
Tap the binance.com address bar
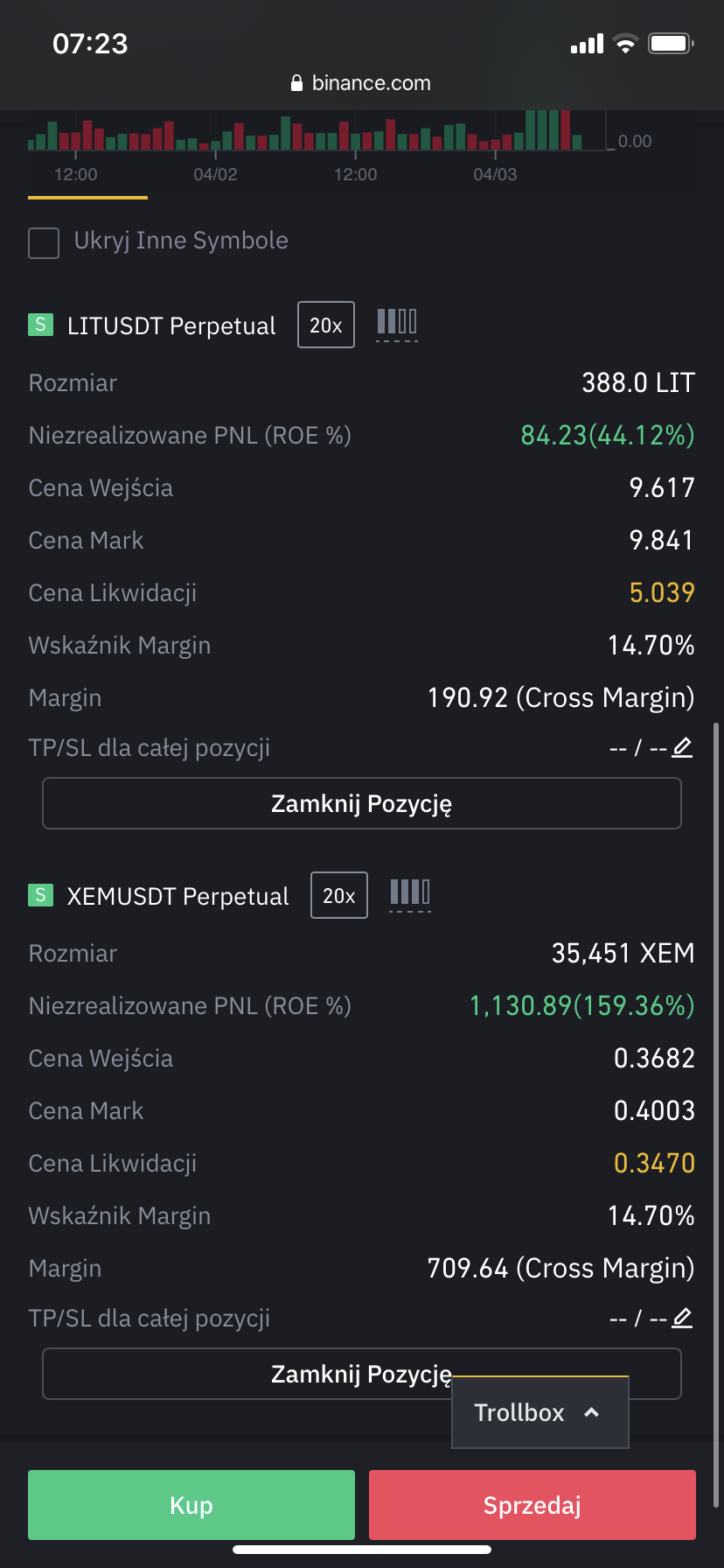coord(362,83)
